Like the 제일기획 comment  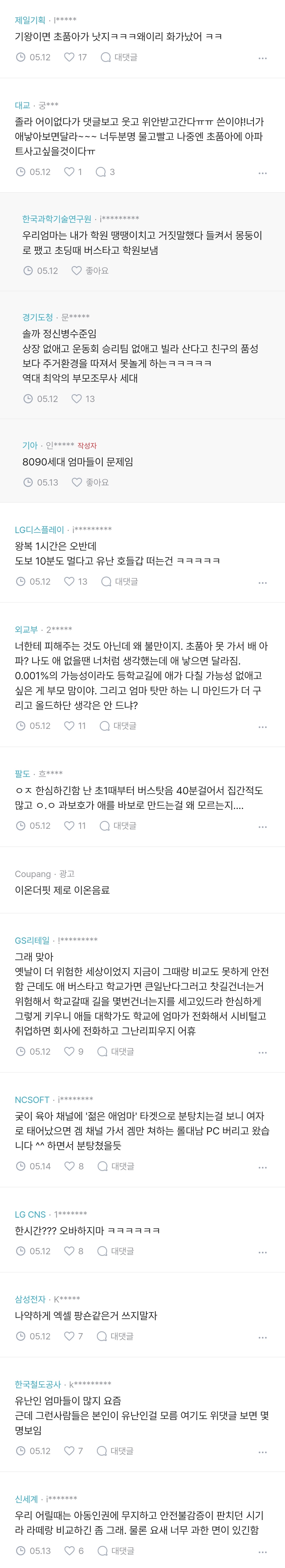75,57
